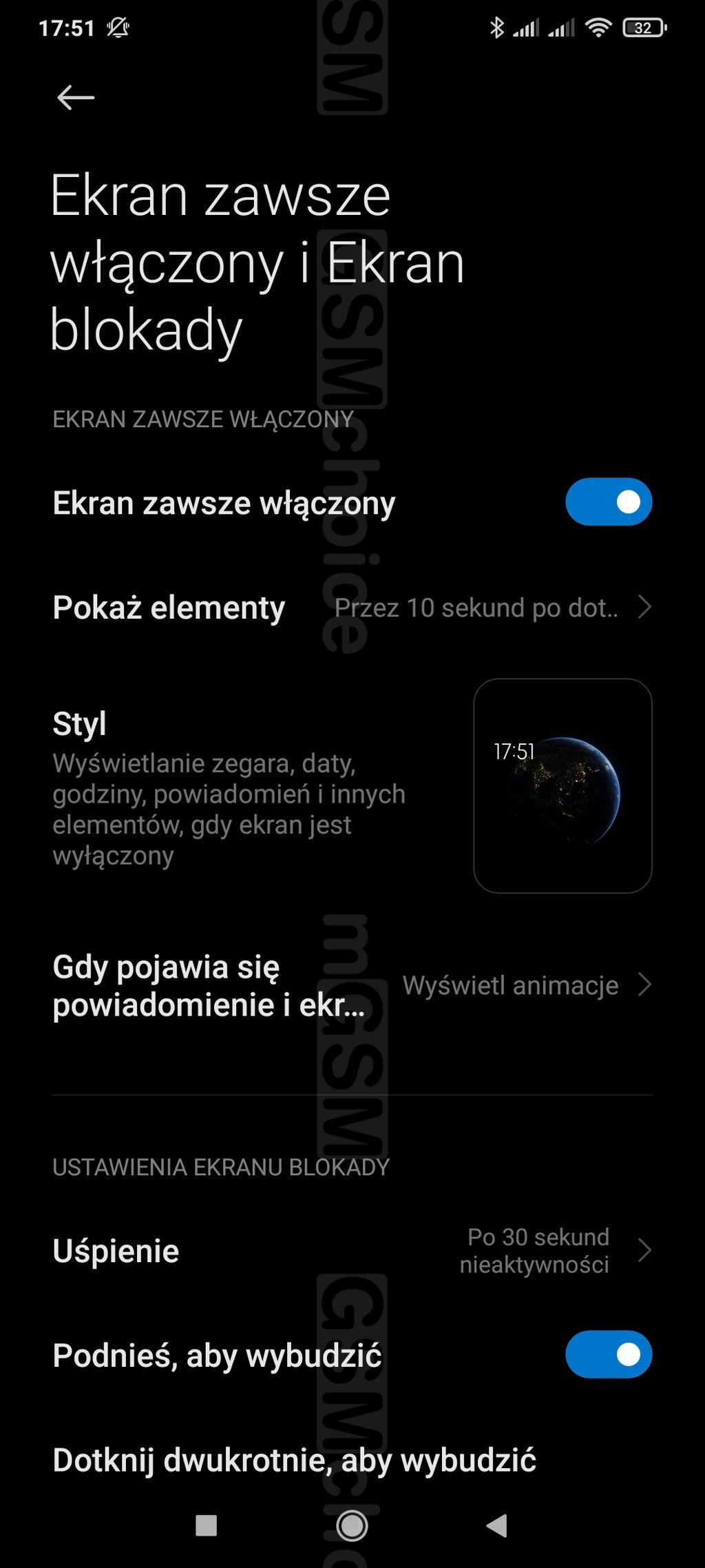Go back using the top arrow
Viewport: 705px width, 1568px height.
click(75, 97)
